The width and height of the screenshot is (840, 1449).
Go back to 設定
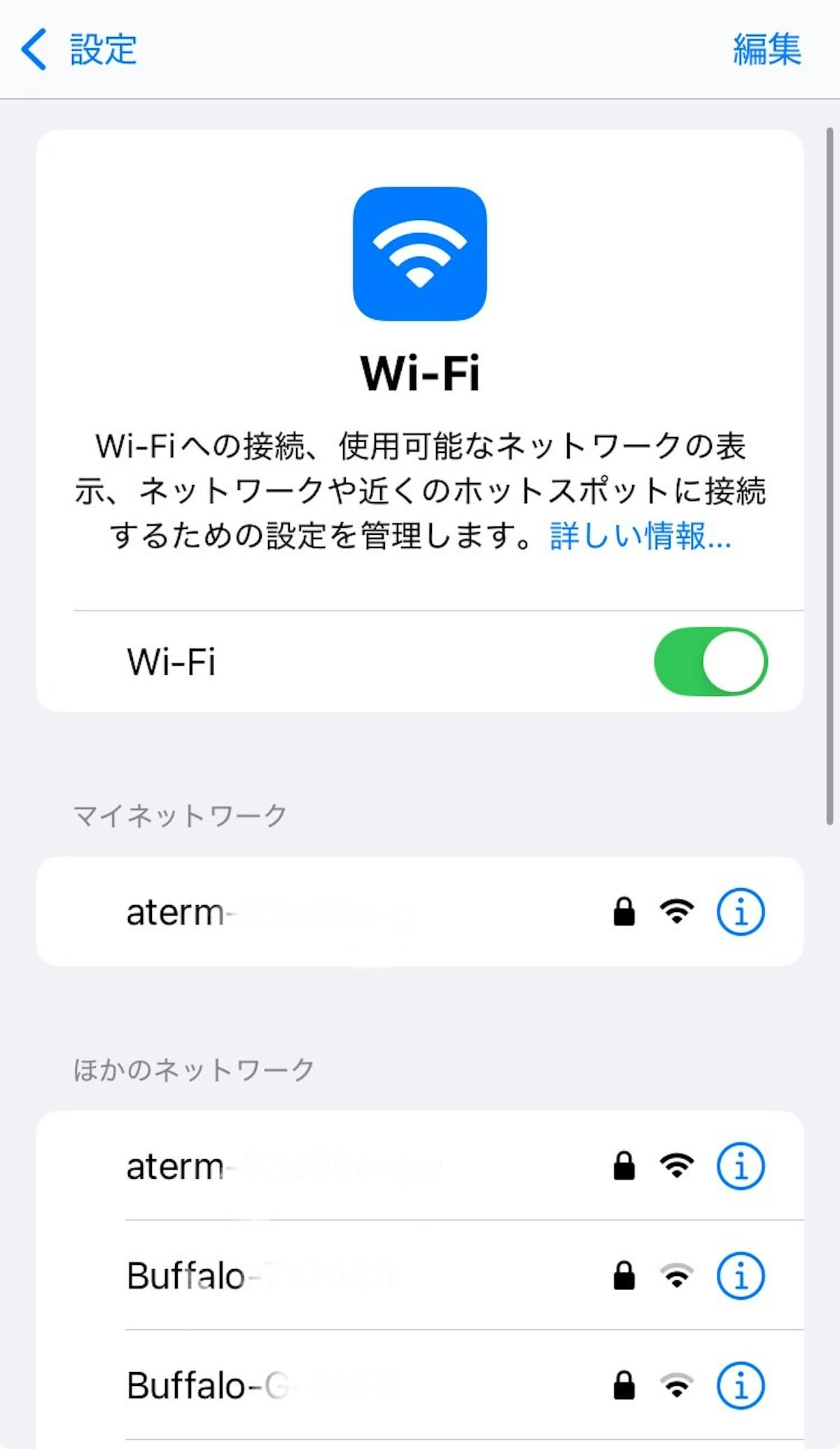point(78,50)
